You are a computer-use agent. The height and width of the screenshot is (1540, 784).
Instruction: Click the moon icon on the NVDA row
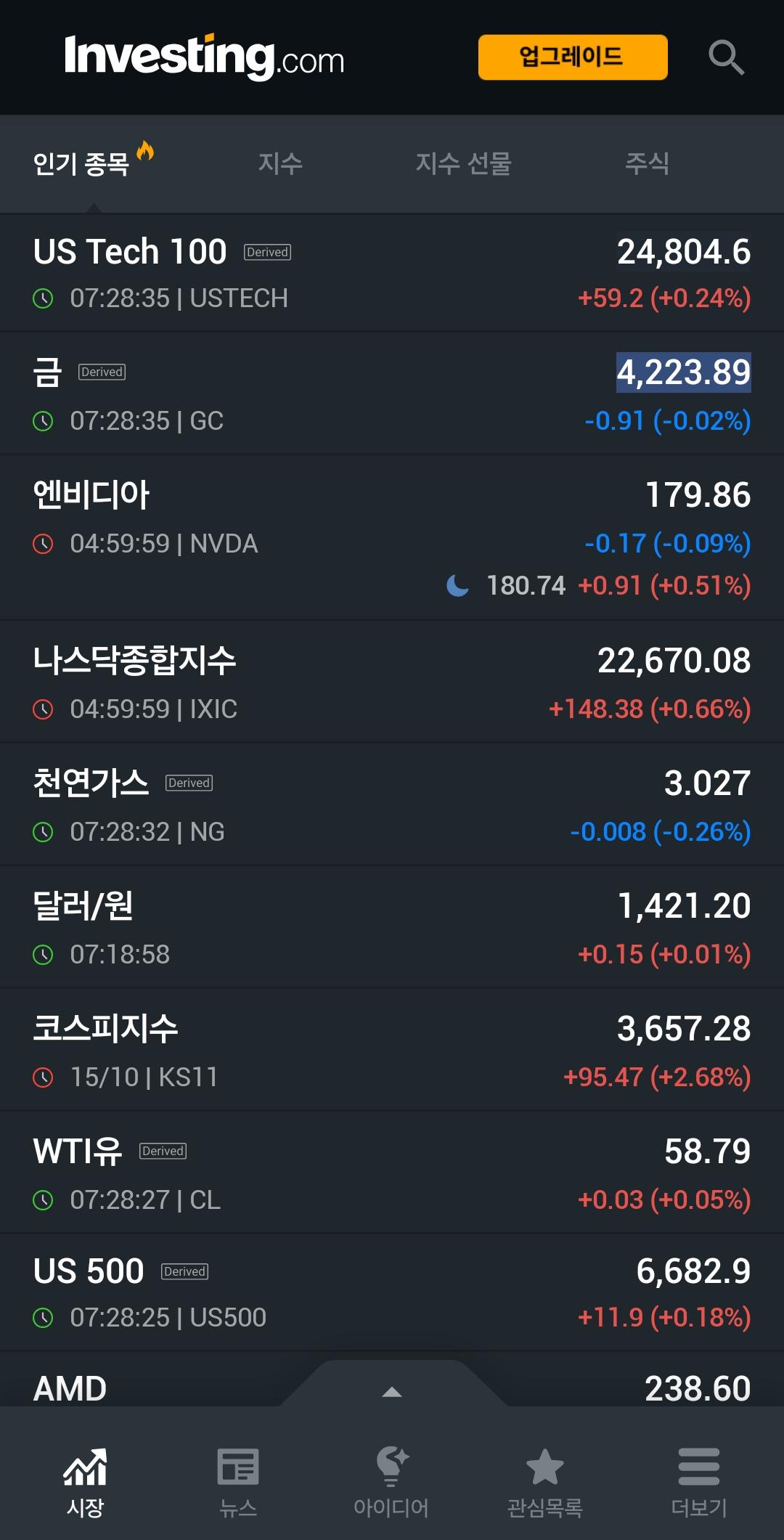458,587
